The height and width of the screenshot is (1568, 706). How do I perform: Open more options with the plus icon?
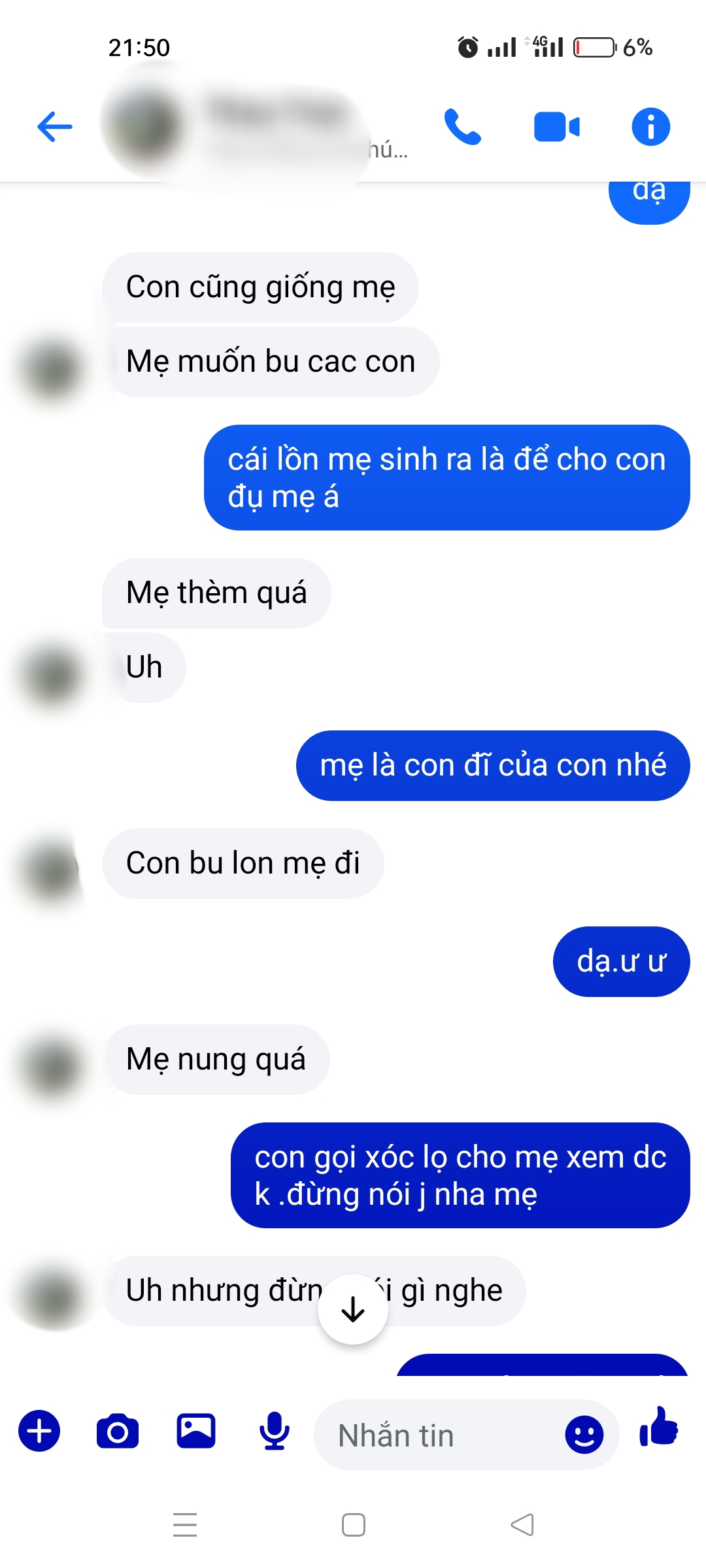39,1431
